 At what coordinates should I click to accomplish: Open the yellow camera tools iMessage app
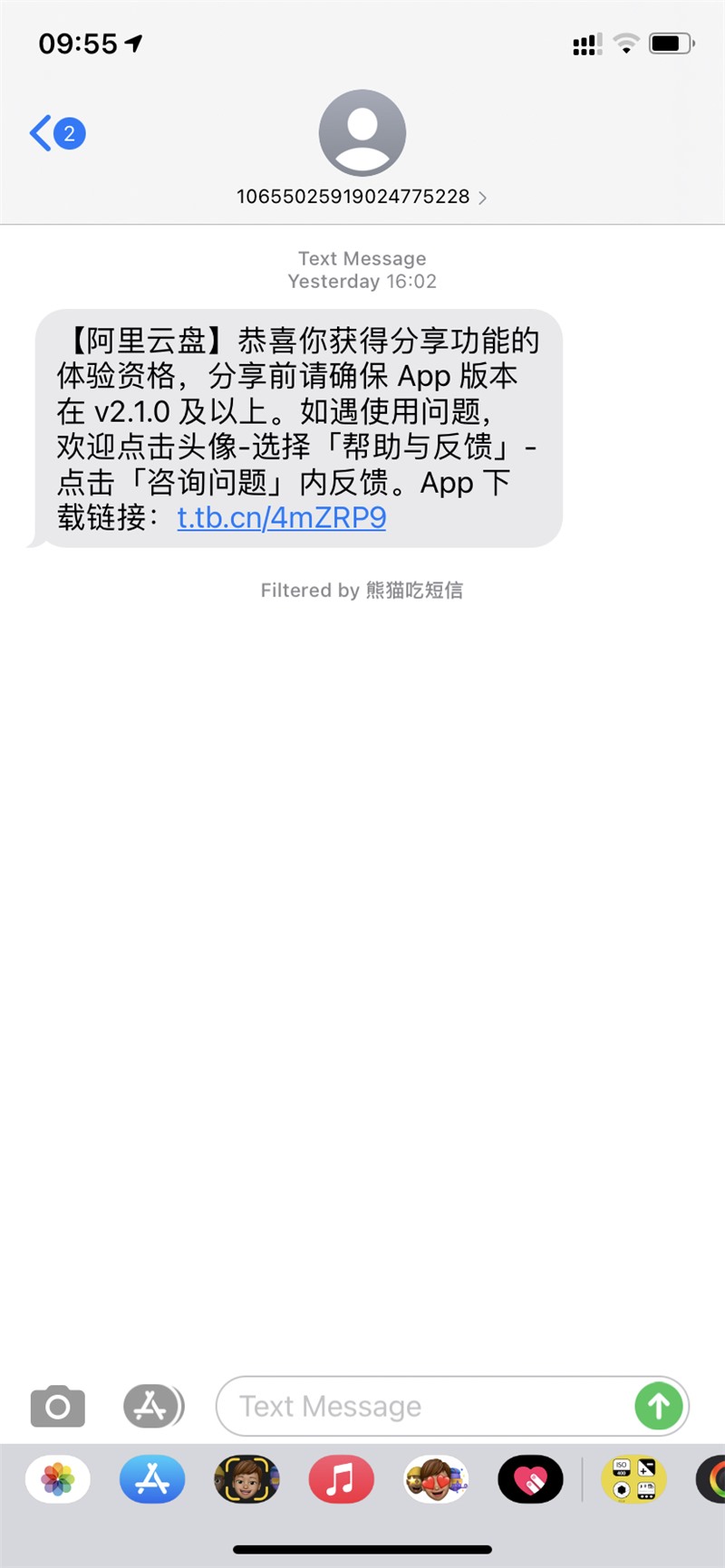pyautogui.click(x=633, y=1480)
